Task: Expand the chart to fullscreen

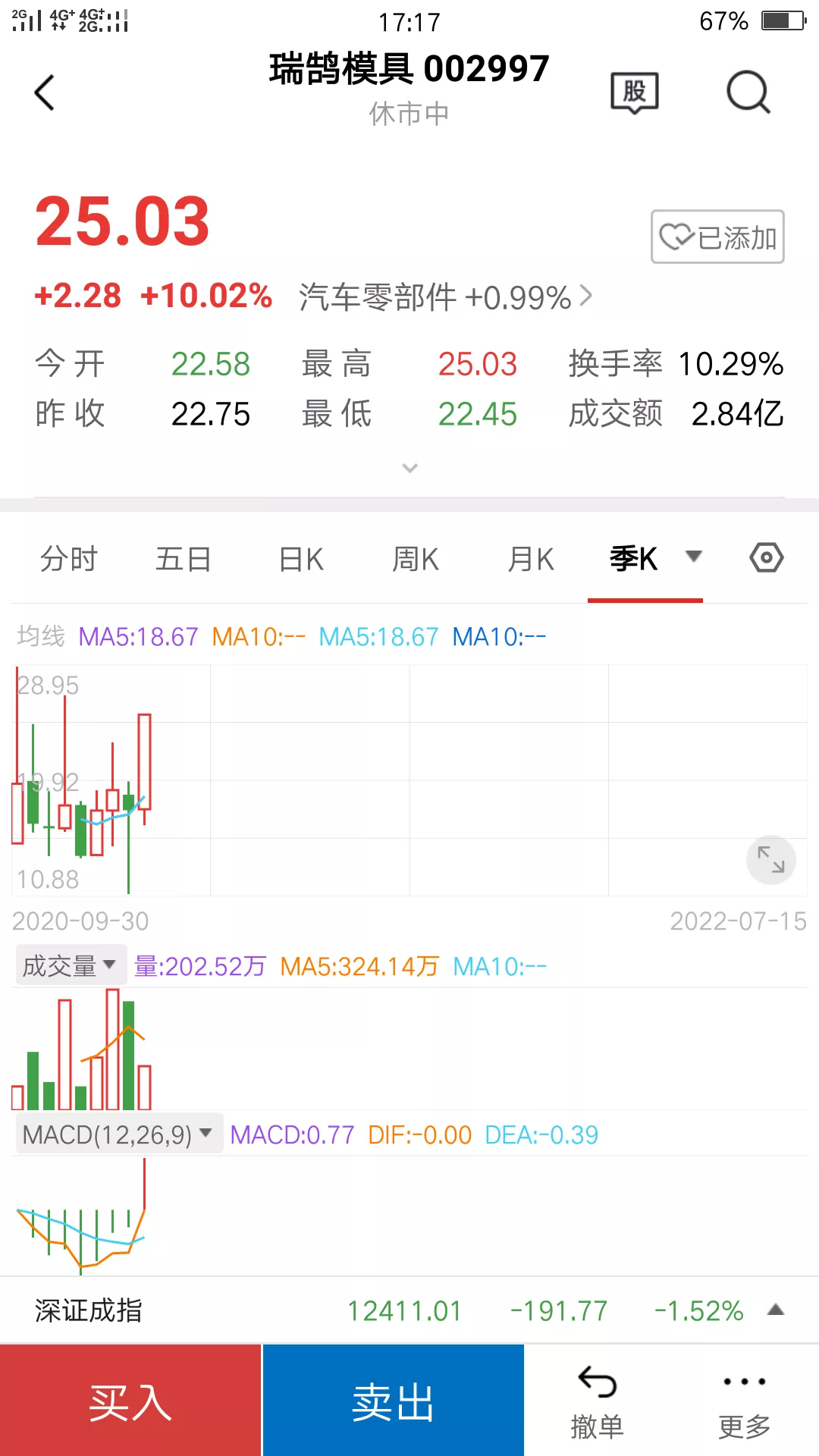Action: click(771, 860)
